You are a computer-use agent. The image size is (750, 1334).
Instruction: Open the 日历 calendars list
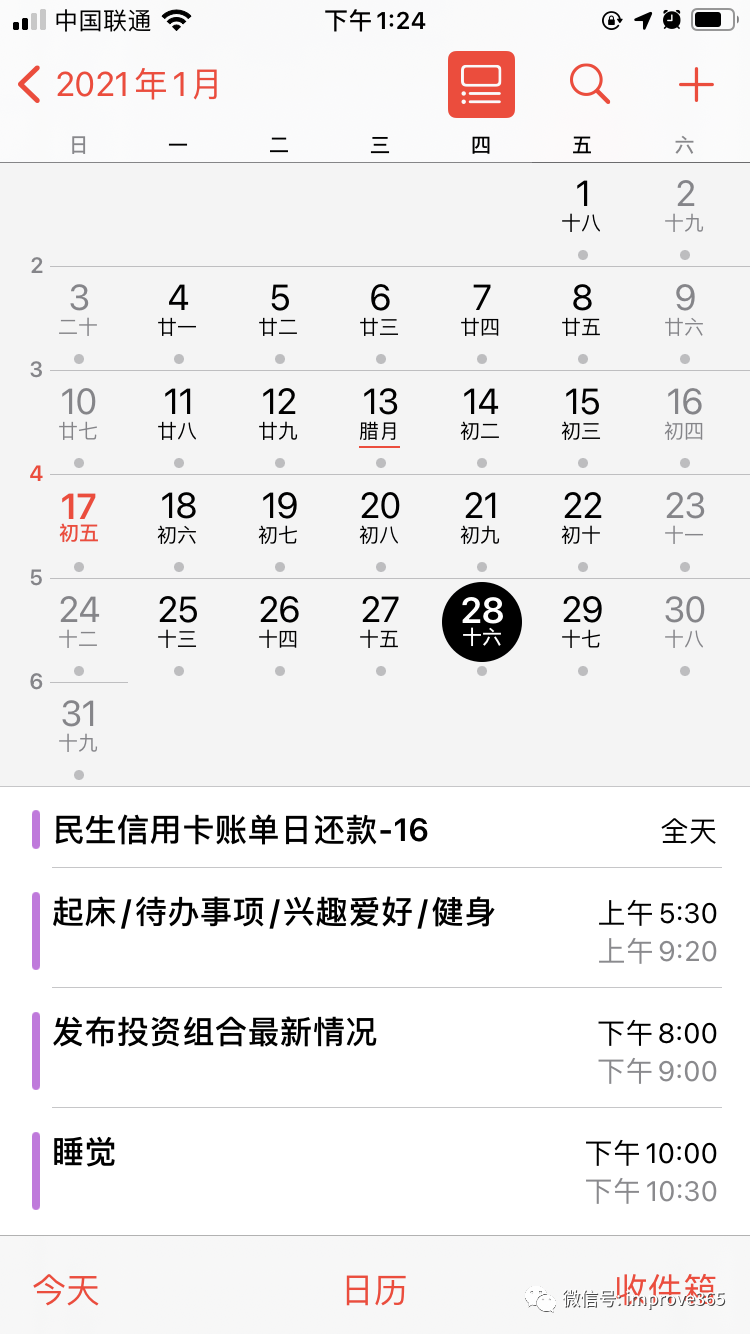point(375,1290)
